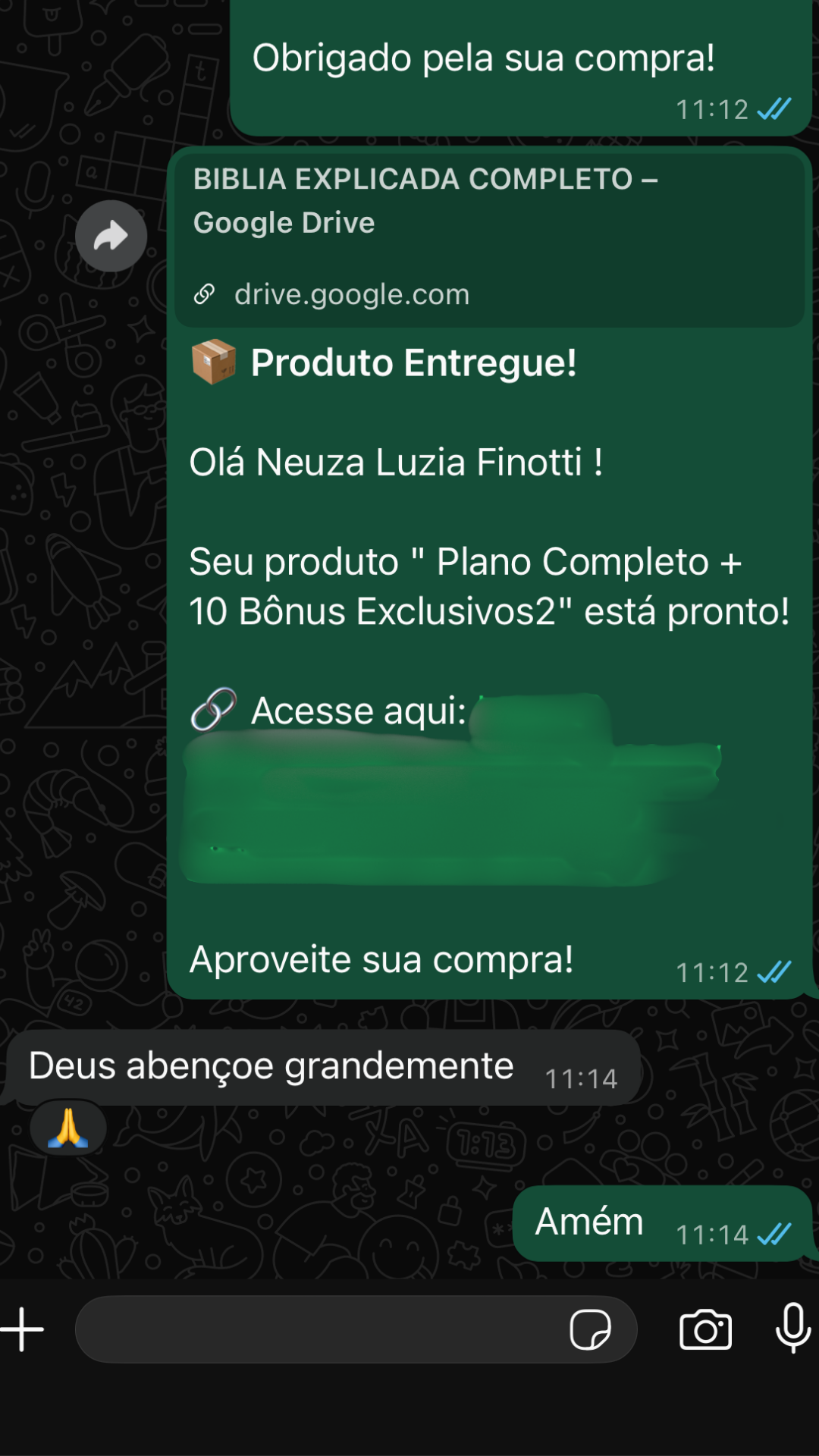Image resolution: width=819 pixels, height=1456 pixels.
Task: Tap the forward arrow next to the link preview
Action: [x=111, y=236]
